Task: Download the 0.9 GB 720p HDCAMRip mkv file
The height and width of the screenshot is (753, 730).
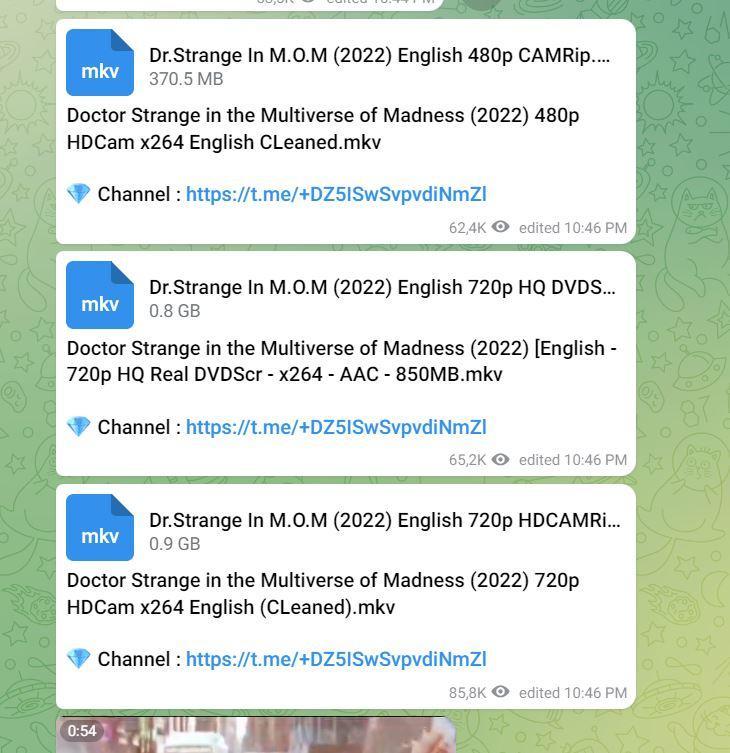Action: pos(99,527)
